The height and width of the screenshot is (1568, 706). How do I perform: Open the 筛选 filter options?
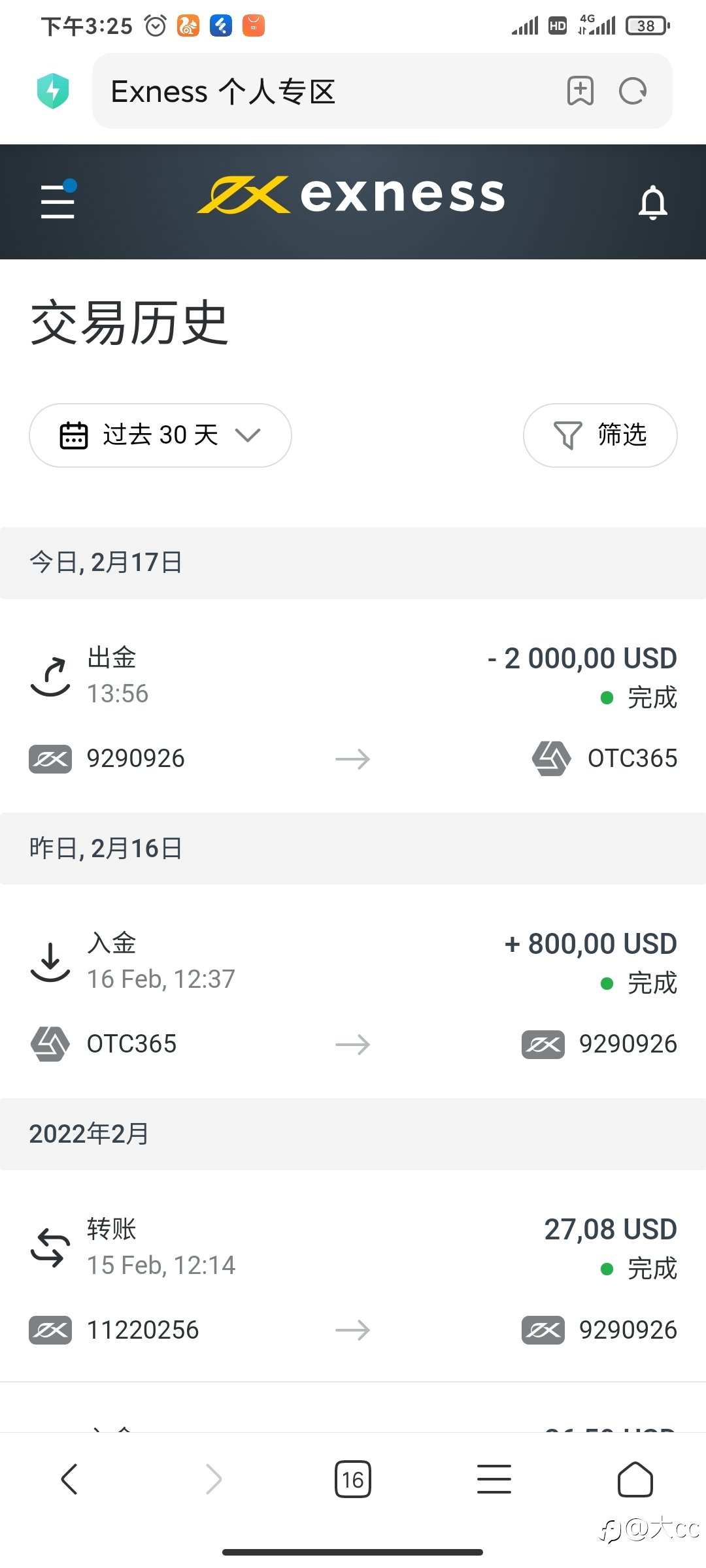tap(600, 435)
